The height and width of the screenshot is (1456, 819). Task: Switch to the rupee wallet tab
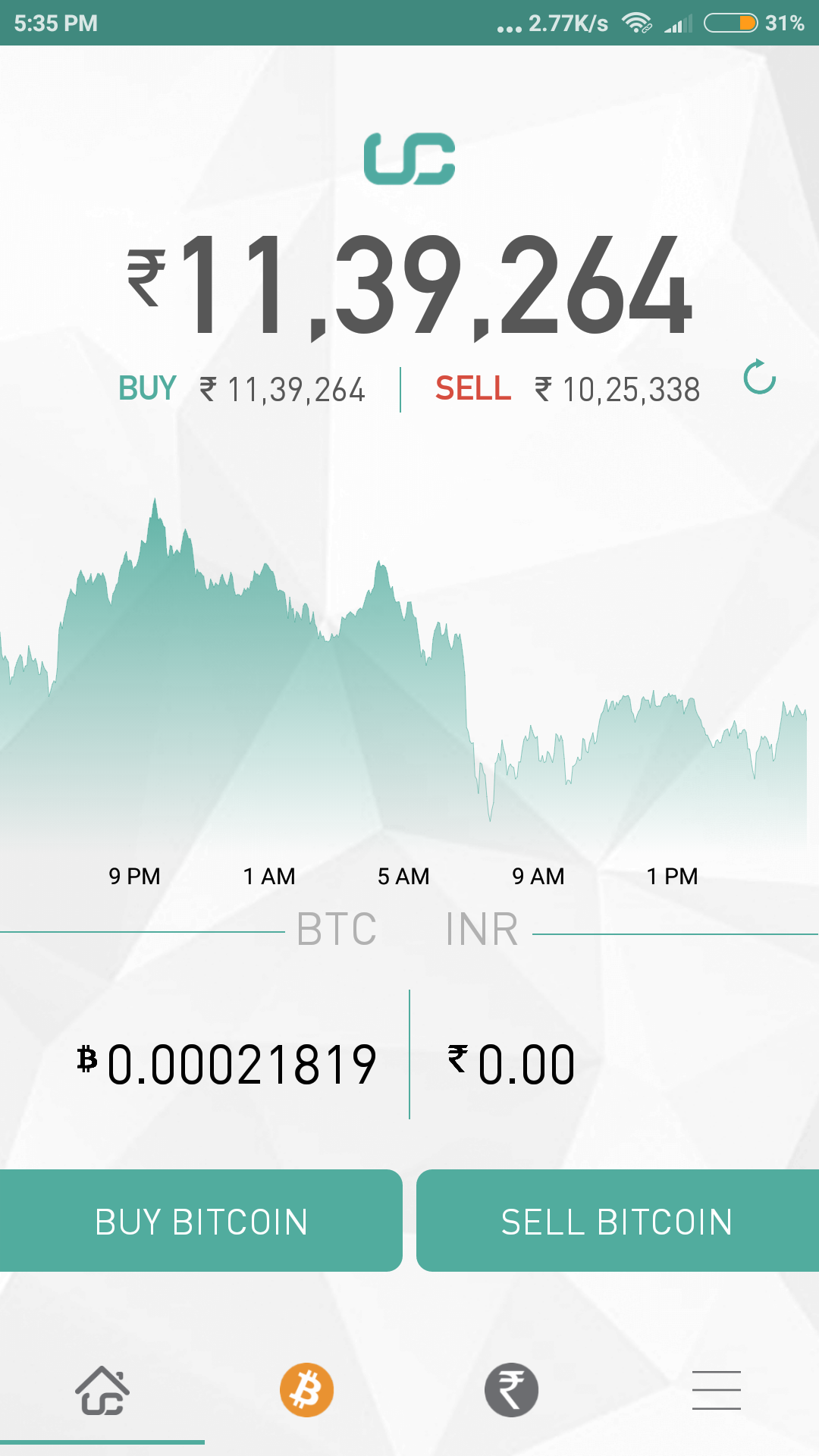pyautogui.click(x=512, y=1391)
